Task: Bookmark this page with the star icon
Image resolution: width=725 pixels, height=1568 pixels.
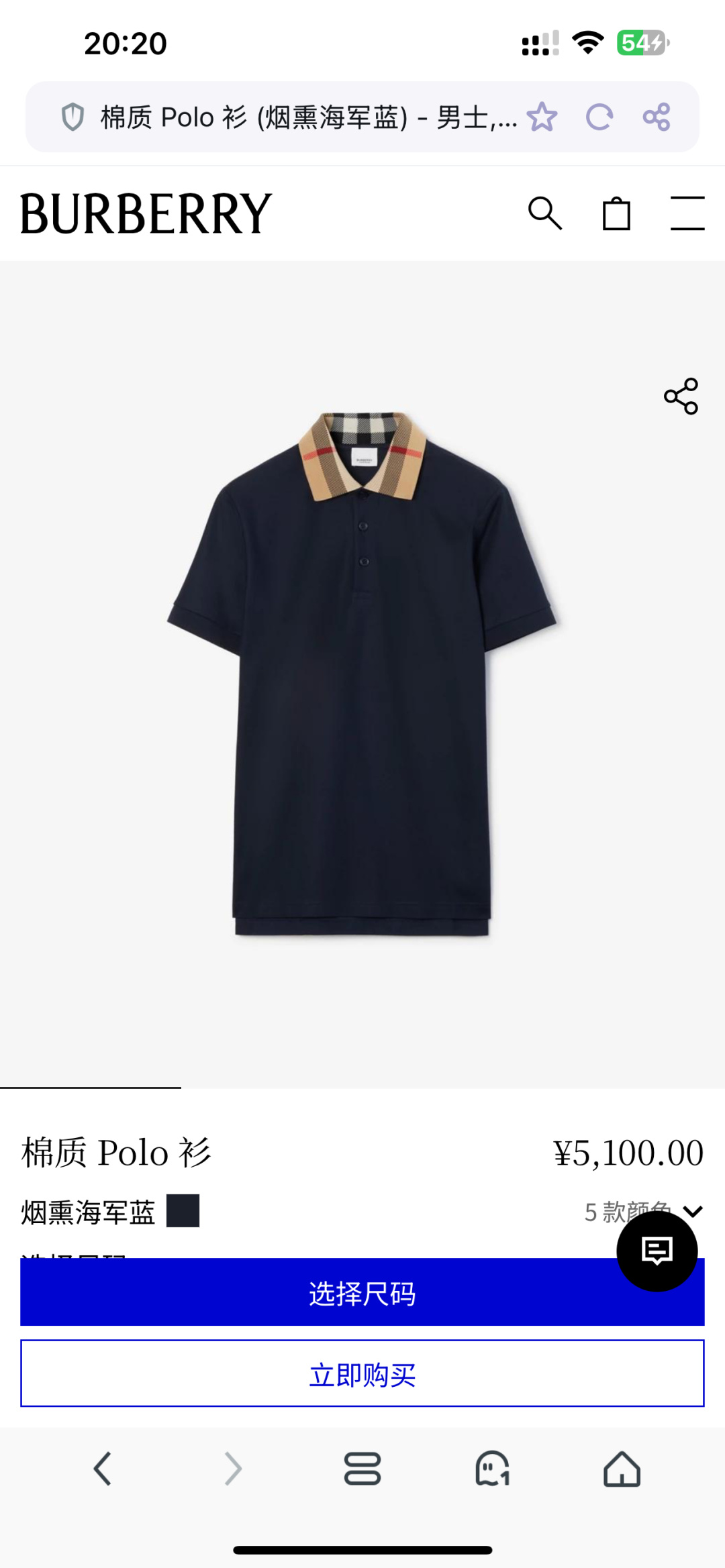Action: (x=542, y=117)
